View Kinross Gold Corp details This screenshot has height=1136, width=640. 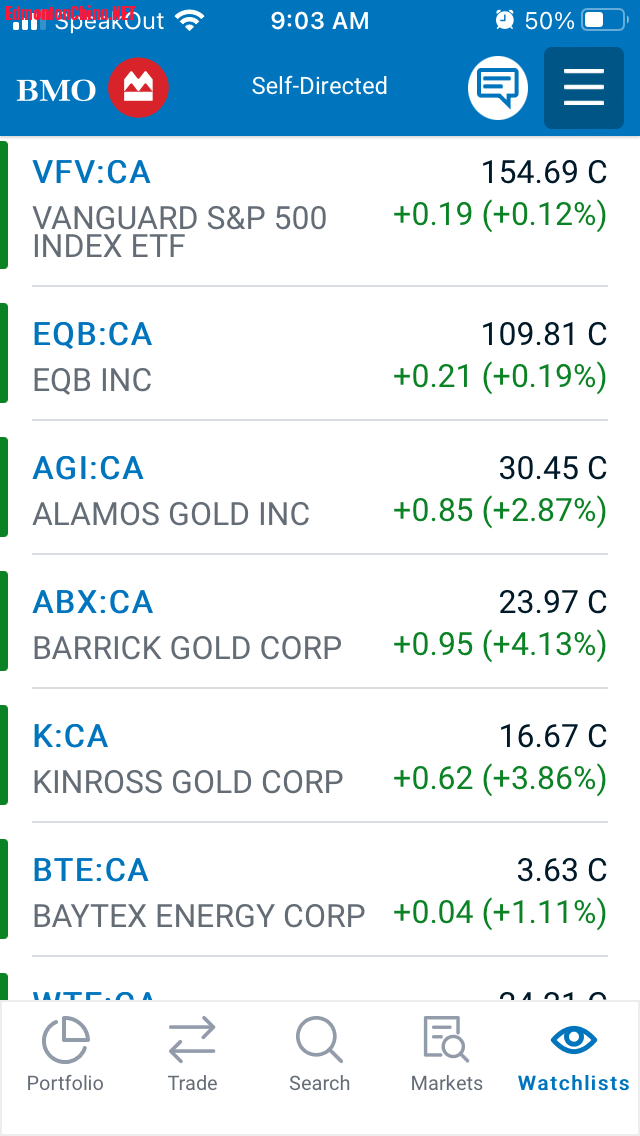point(318,757)
